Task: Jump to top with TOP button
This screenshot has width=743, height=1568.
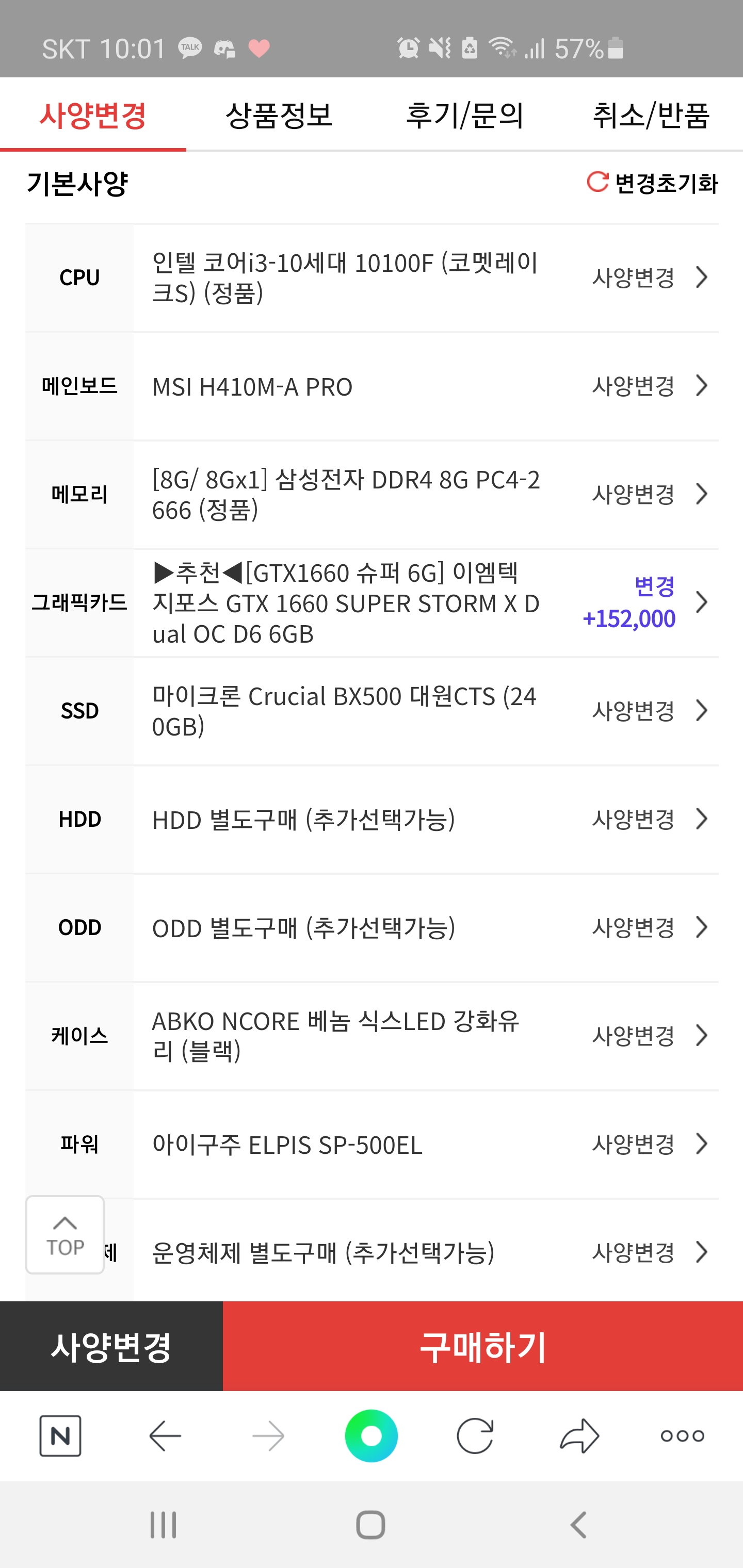Action: (x=64, y=1234)
